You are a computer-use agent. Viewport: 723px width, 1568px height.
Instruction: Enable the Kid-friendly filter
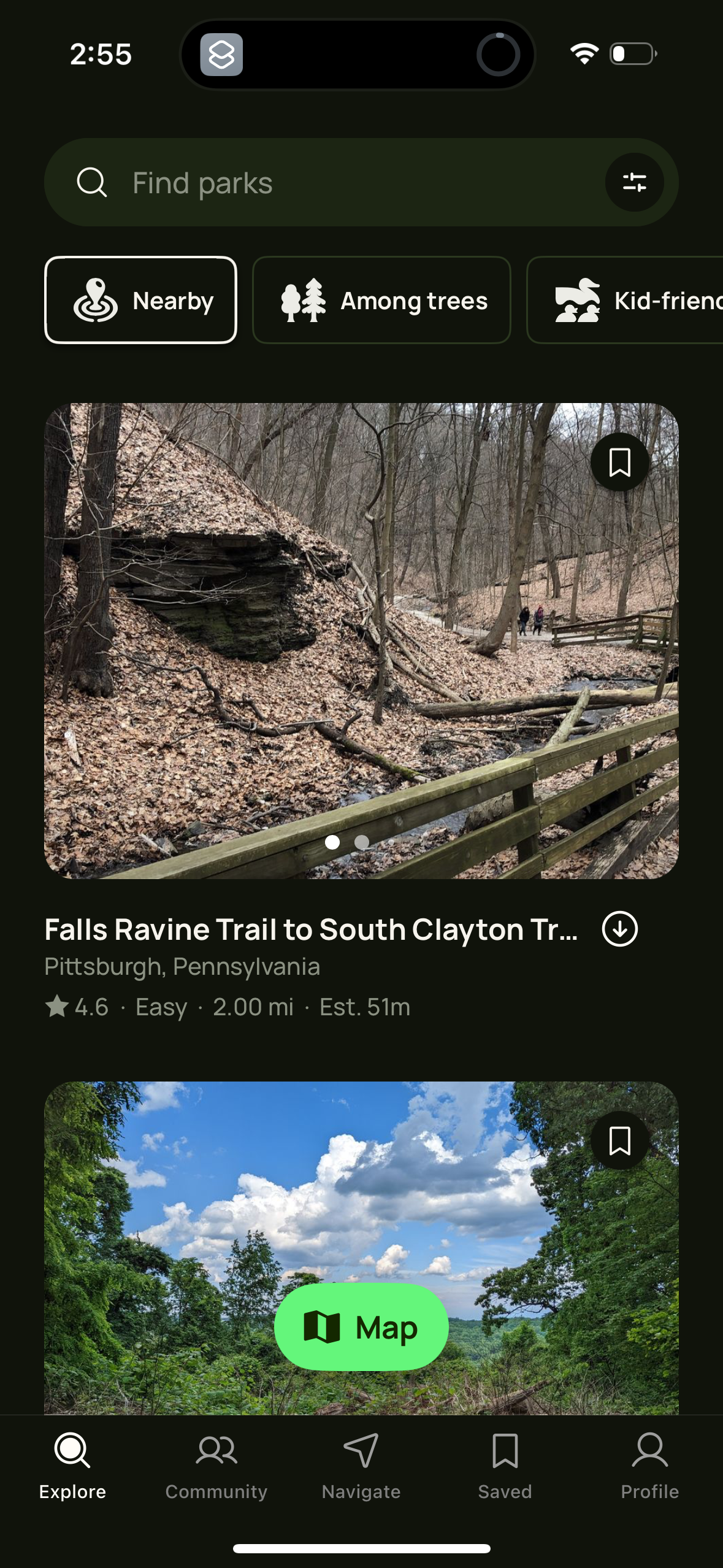624,300
